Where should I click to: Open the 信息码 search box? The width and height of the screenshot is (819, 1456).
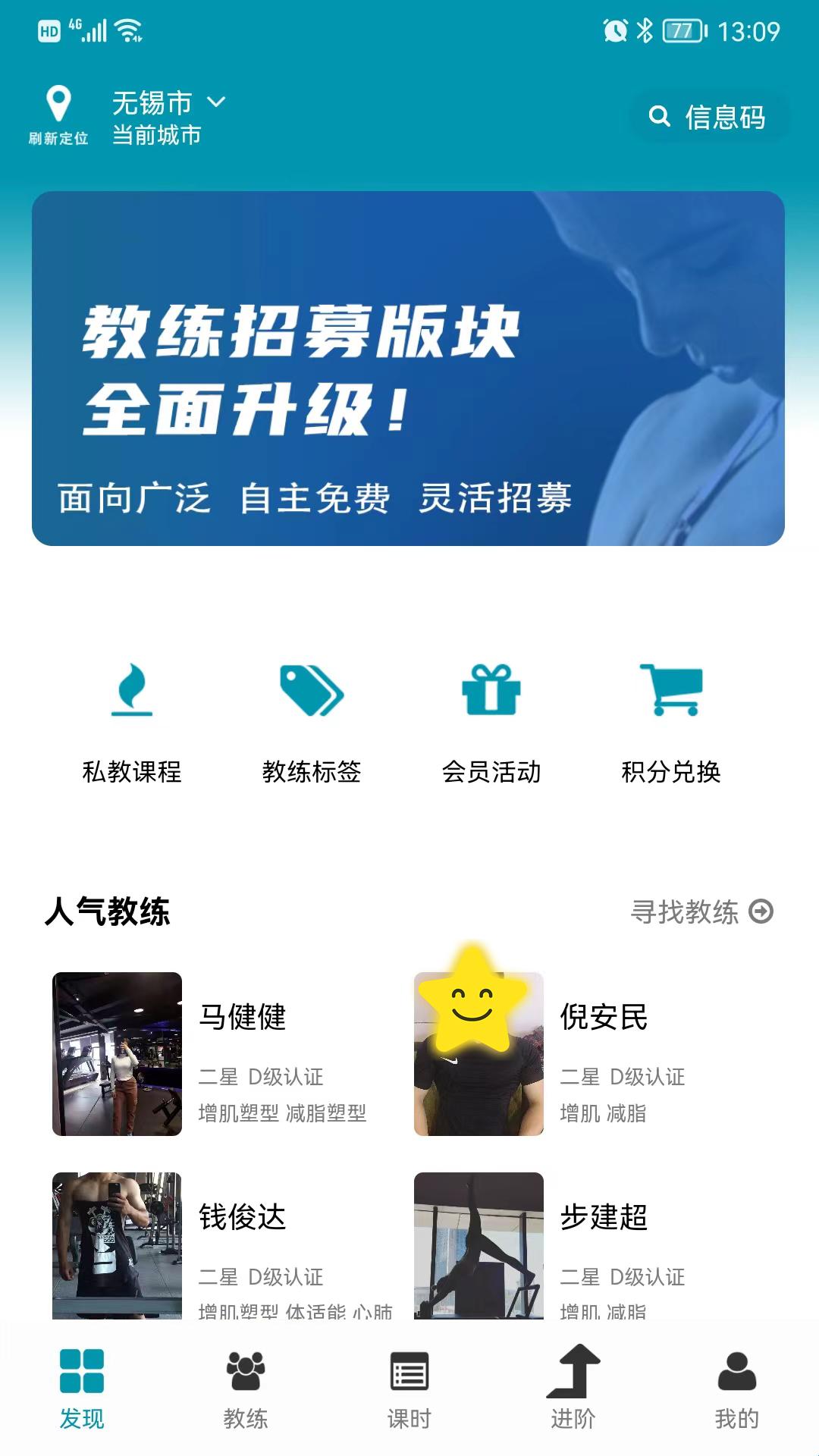coord(708,117)
